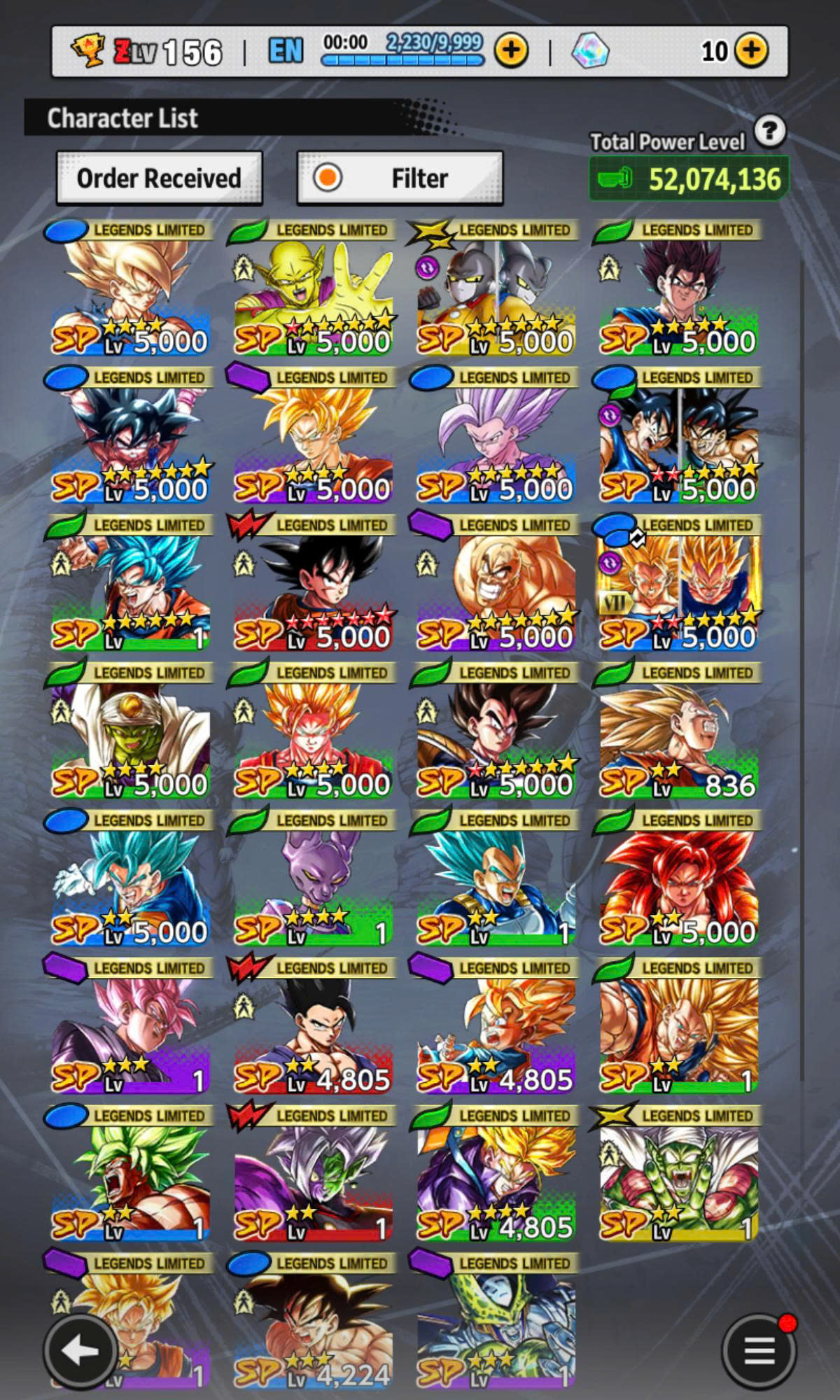The height and width of the screenshot is (1400, 840).
Task: Open the Super Saiyan 4 Gogeta card
Action: (x=678, y=878)
